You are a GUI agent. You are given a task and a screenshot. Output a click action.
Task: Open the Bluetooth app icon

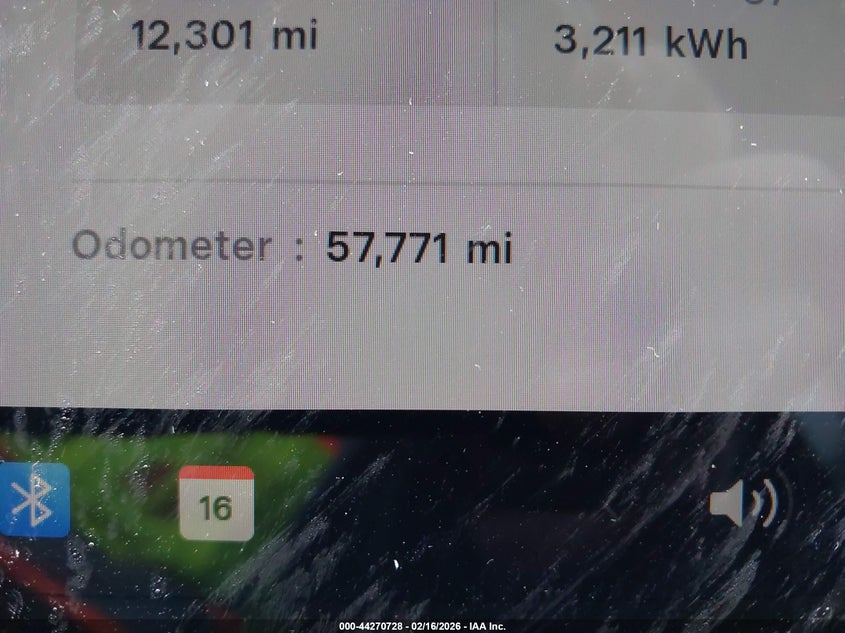click(x=34, y=500)
